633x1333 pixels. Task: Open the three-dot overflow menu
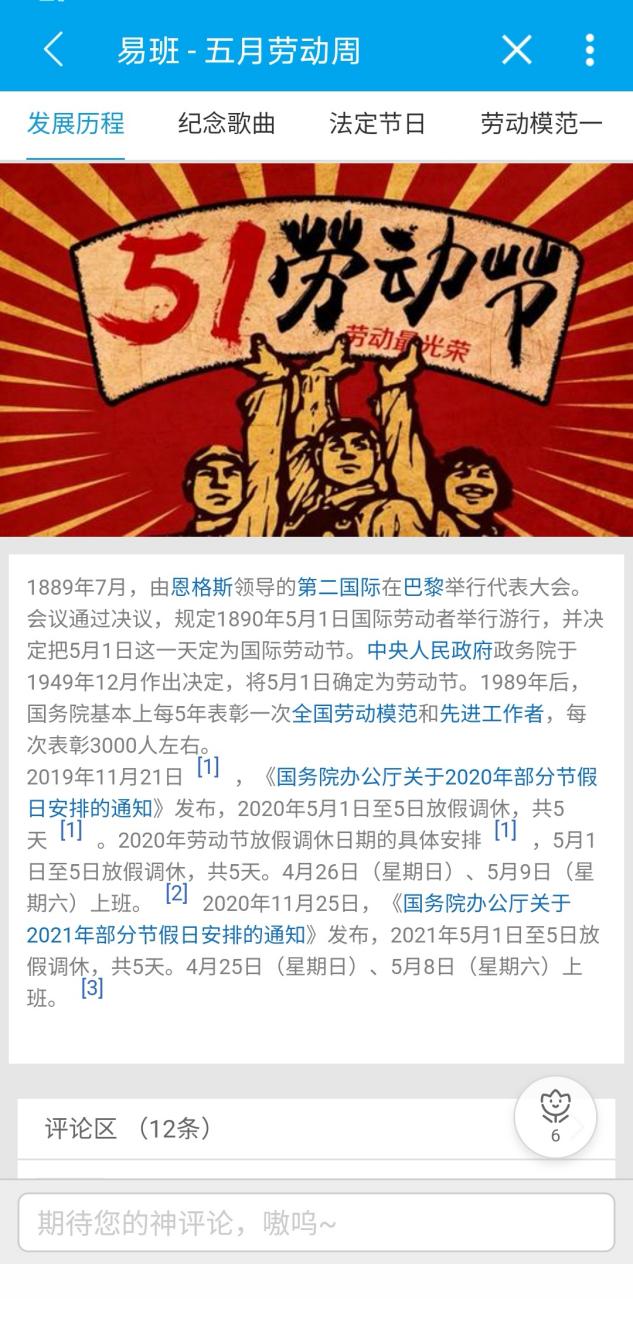click(590, 49)
